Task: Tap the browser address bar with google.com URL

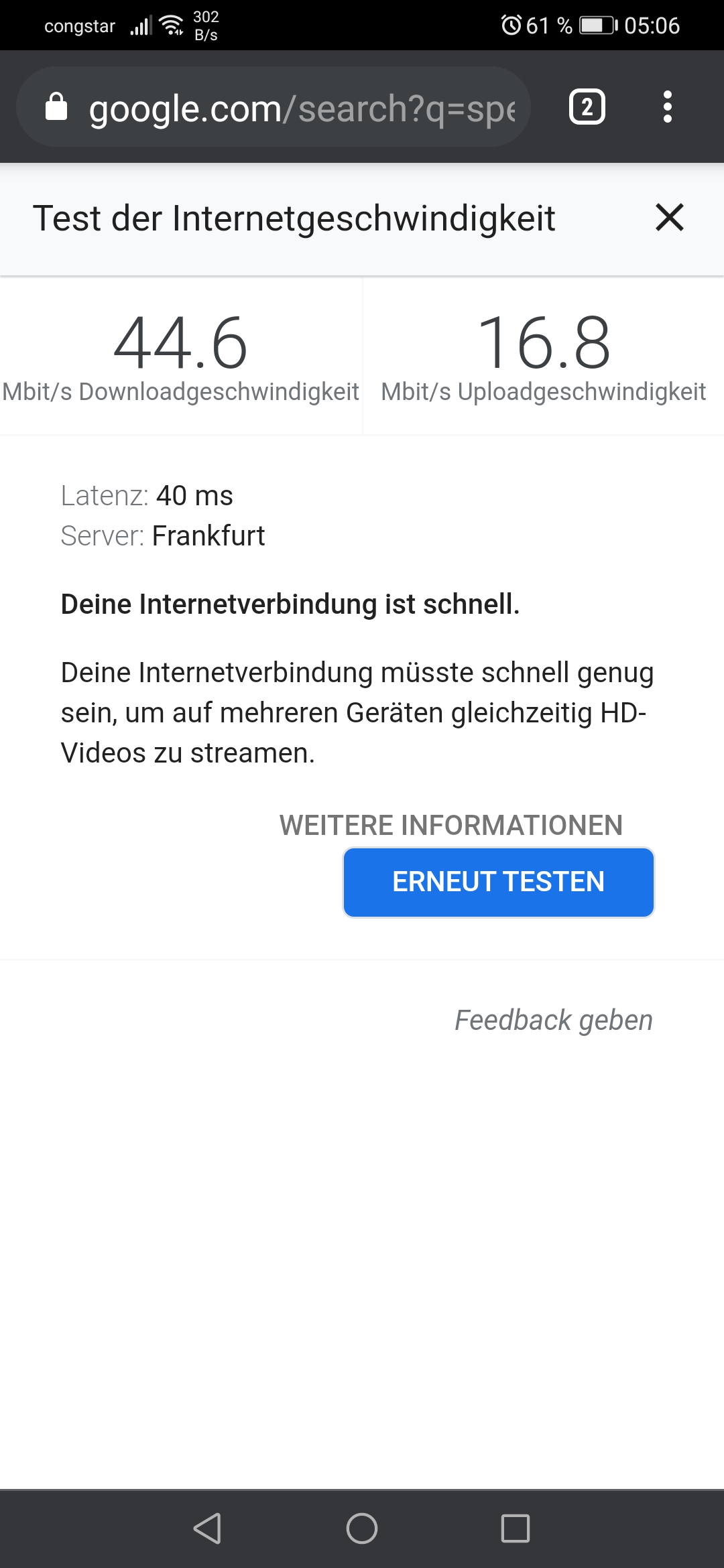Action: (302, 107)
